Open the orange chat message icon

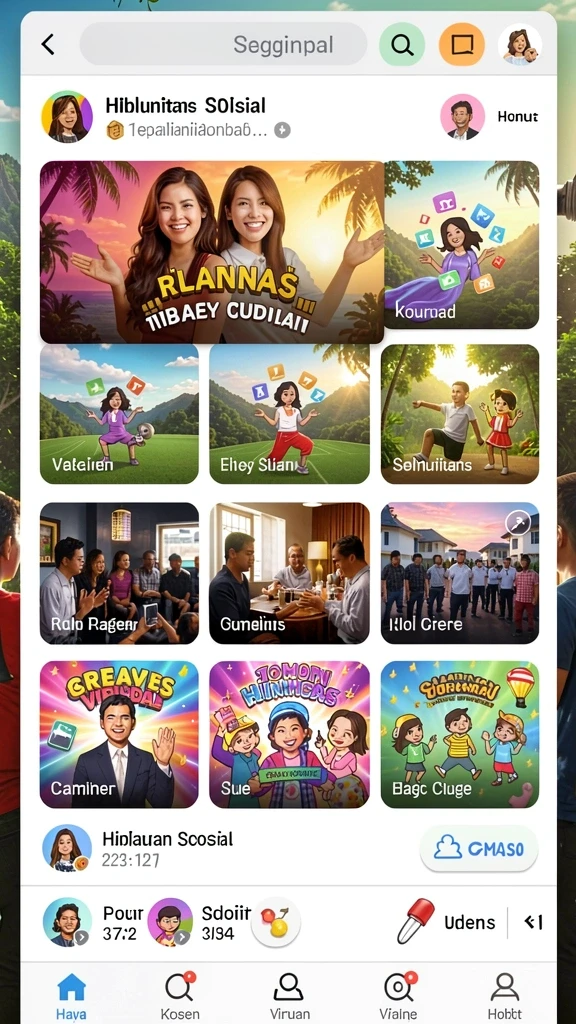[x=462, y=44]
